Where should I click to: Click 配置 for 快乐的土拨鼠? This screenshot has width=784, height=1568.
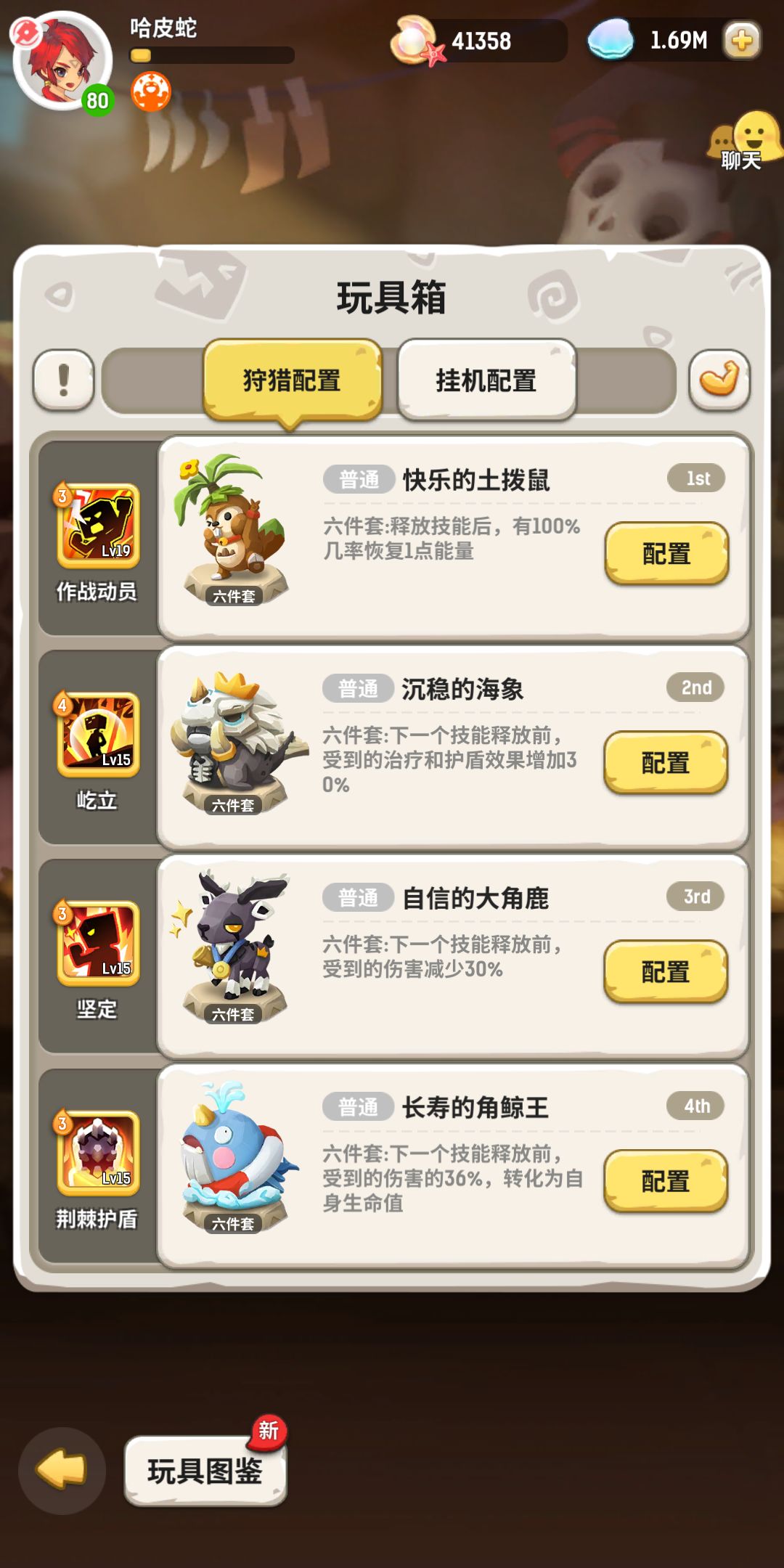pos(666,552)
